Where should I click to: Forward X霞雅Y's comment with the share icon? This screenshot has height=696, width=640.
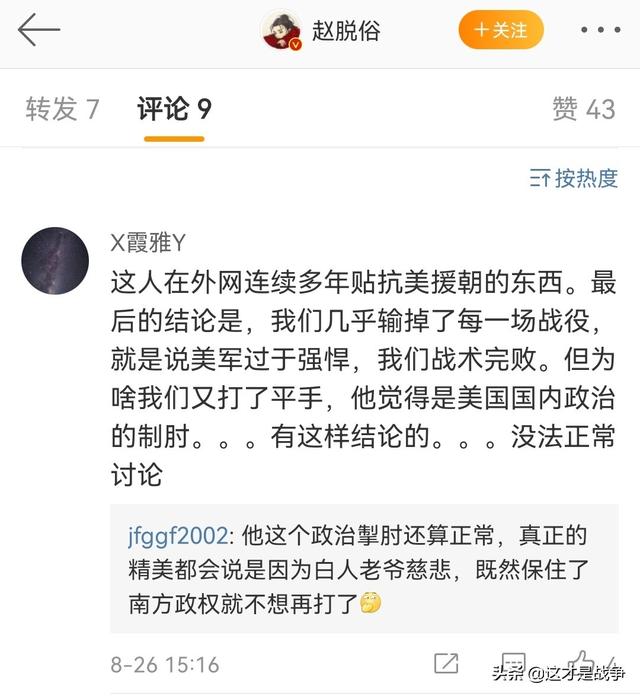[x=446, y=663]
